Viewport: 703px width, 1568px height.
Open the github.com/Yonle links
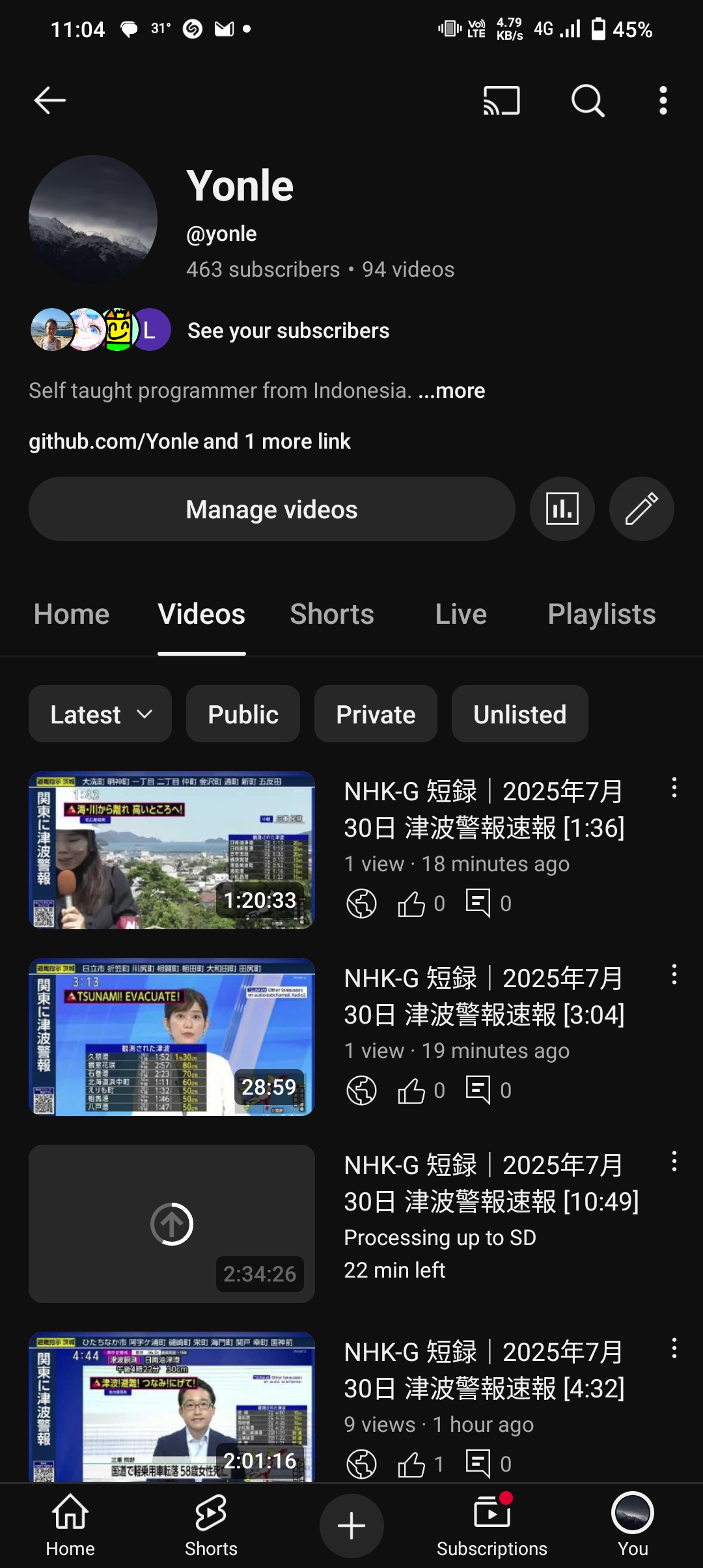(189, 441)
